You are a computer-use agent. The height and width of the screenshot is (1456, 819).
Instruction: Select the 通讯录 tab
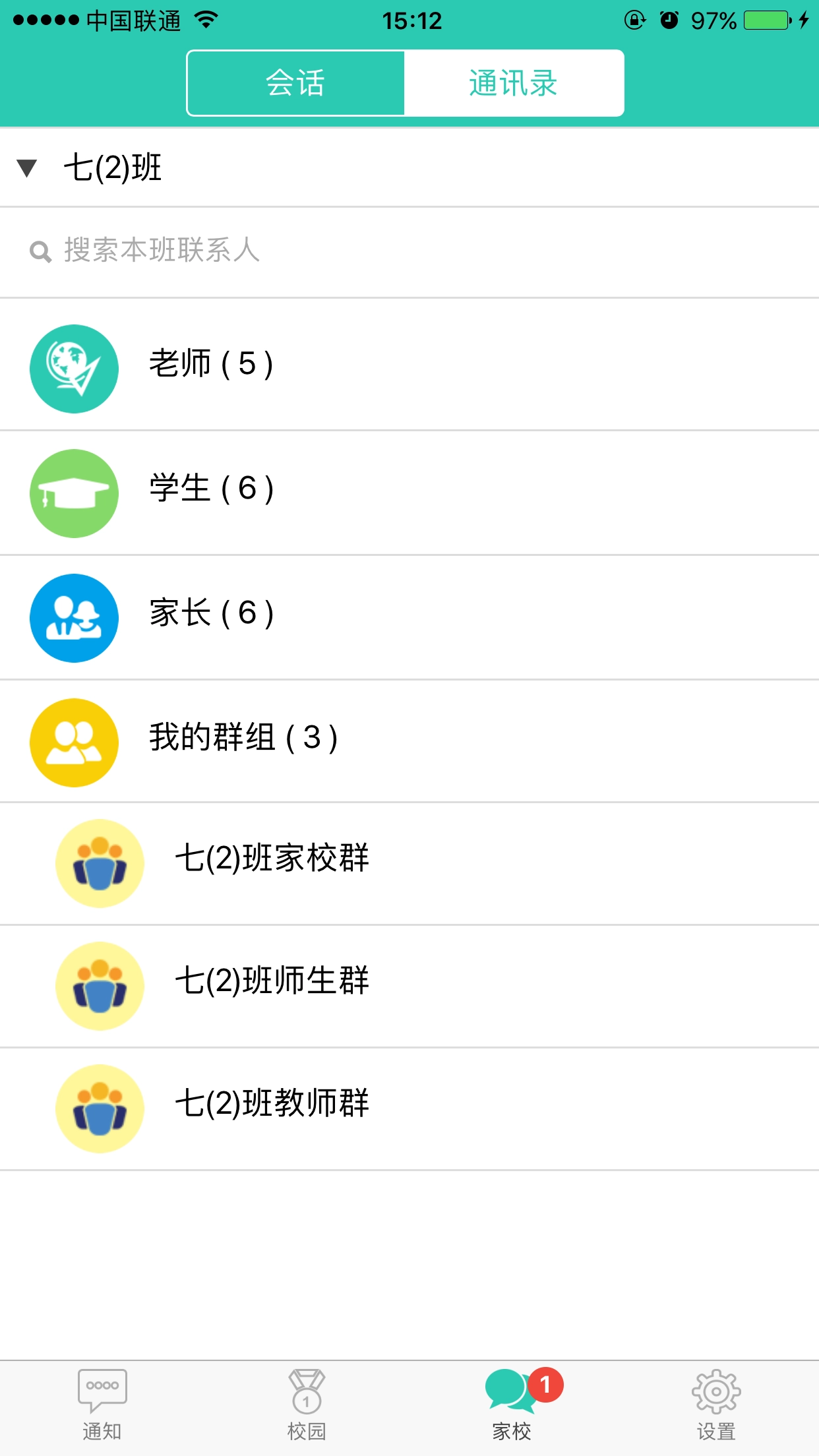pyautogui.click(x=514, y=82)
